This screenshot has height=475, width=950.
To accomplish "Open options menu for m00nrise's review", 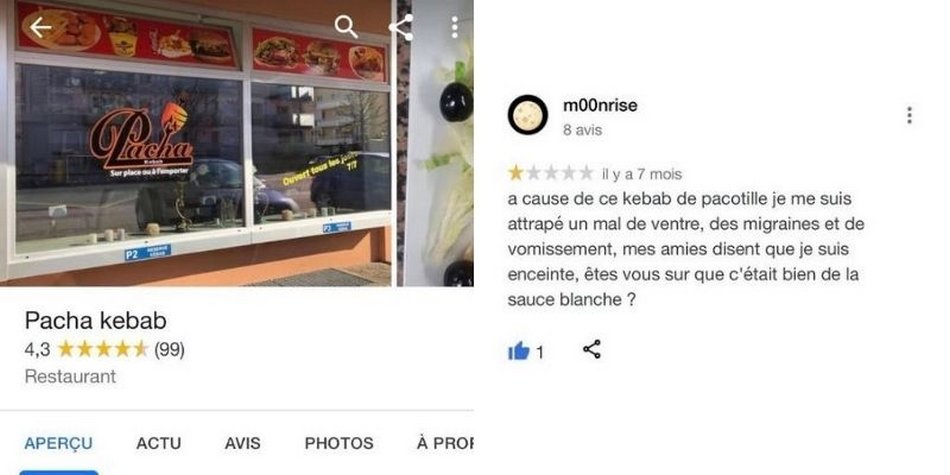I will click(909, 116).
